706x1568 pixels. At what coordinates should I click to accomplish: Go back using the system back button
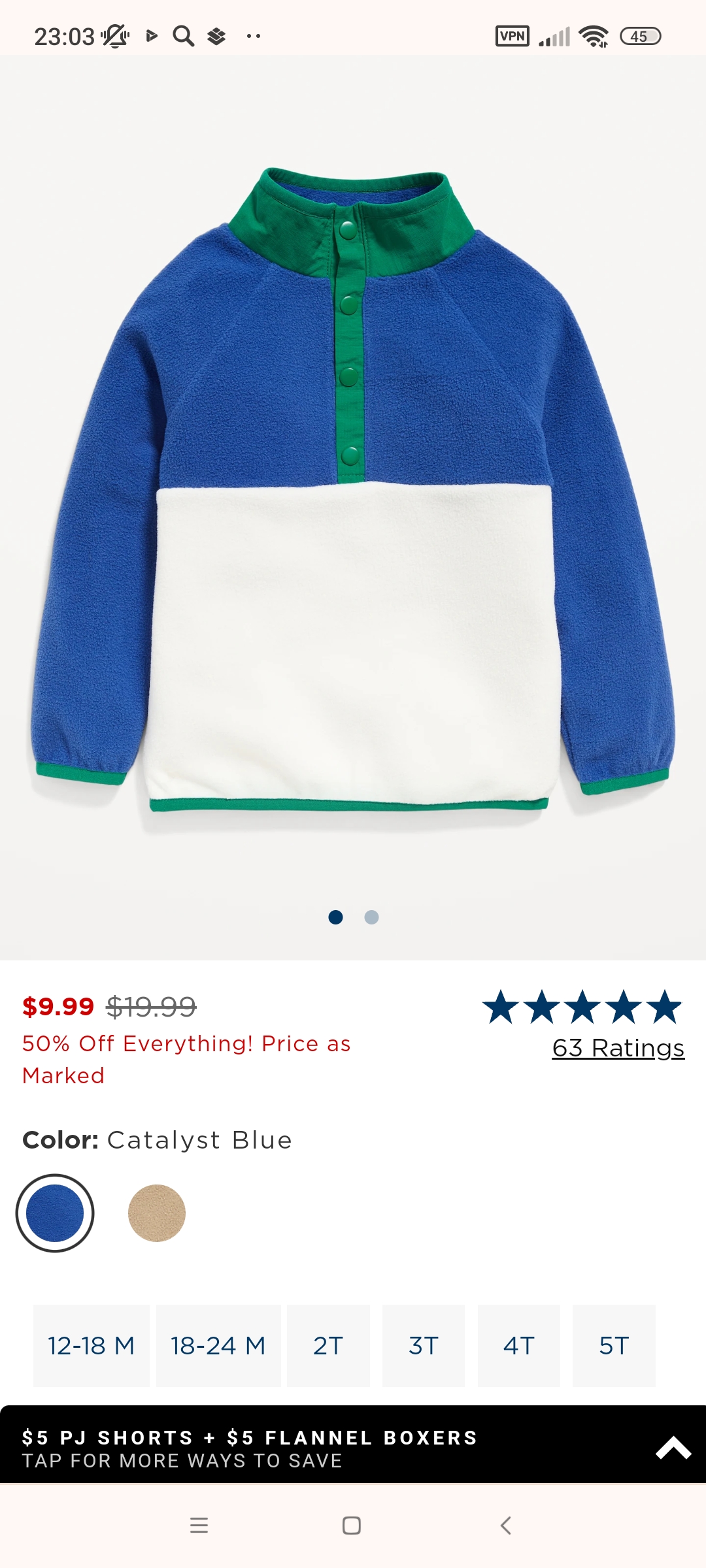505,1526
